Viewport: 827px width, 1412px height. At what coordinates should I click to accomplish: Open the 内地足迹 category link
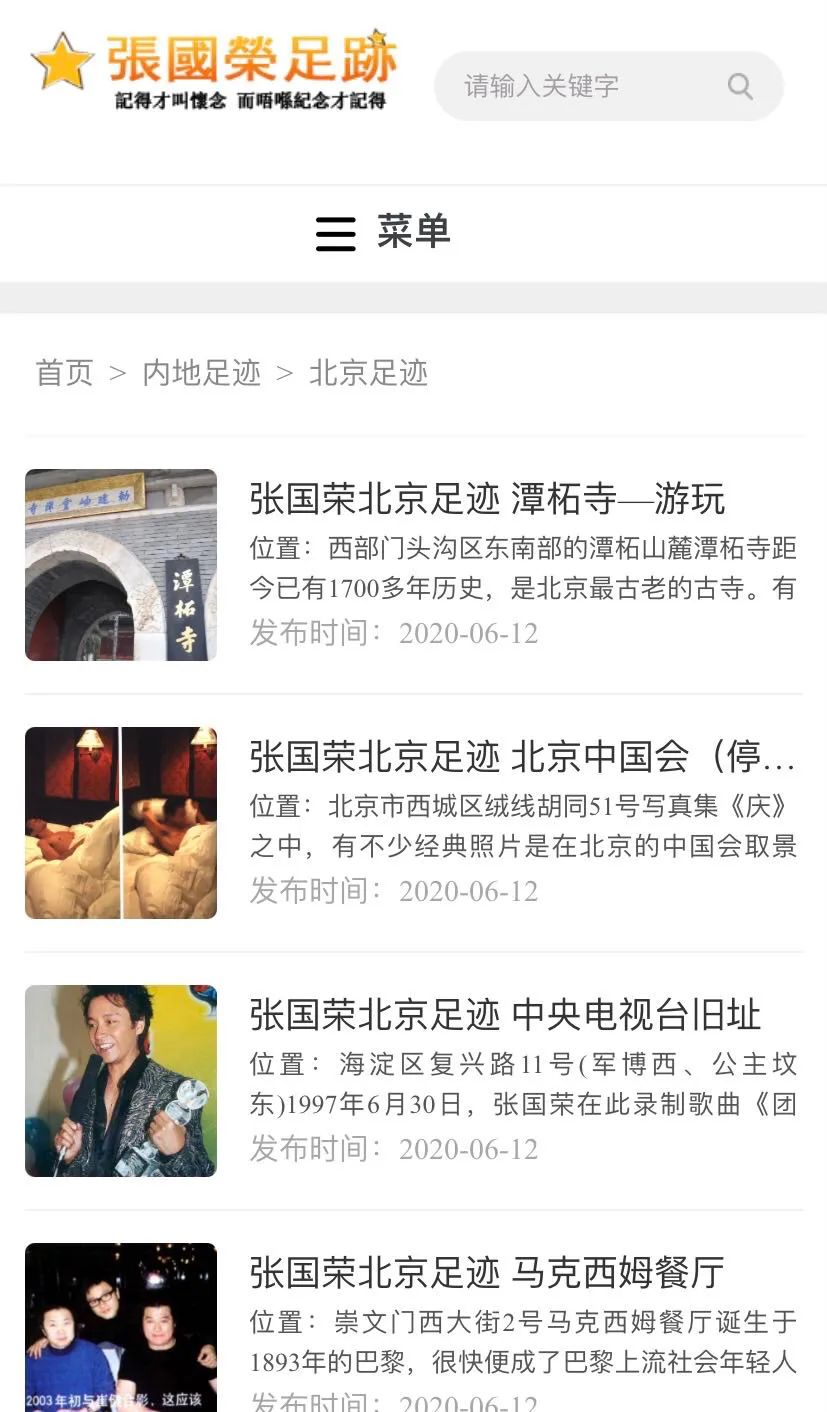[x=201, y=373]
